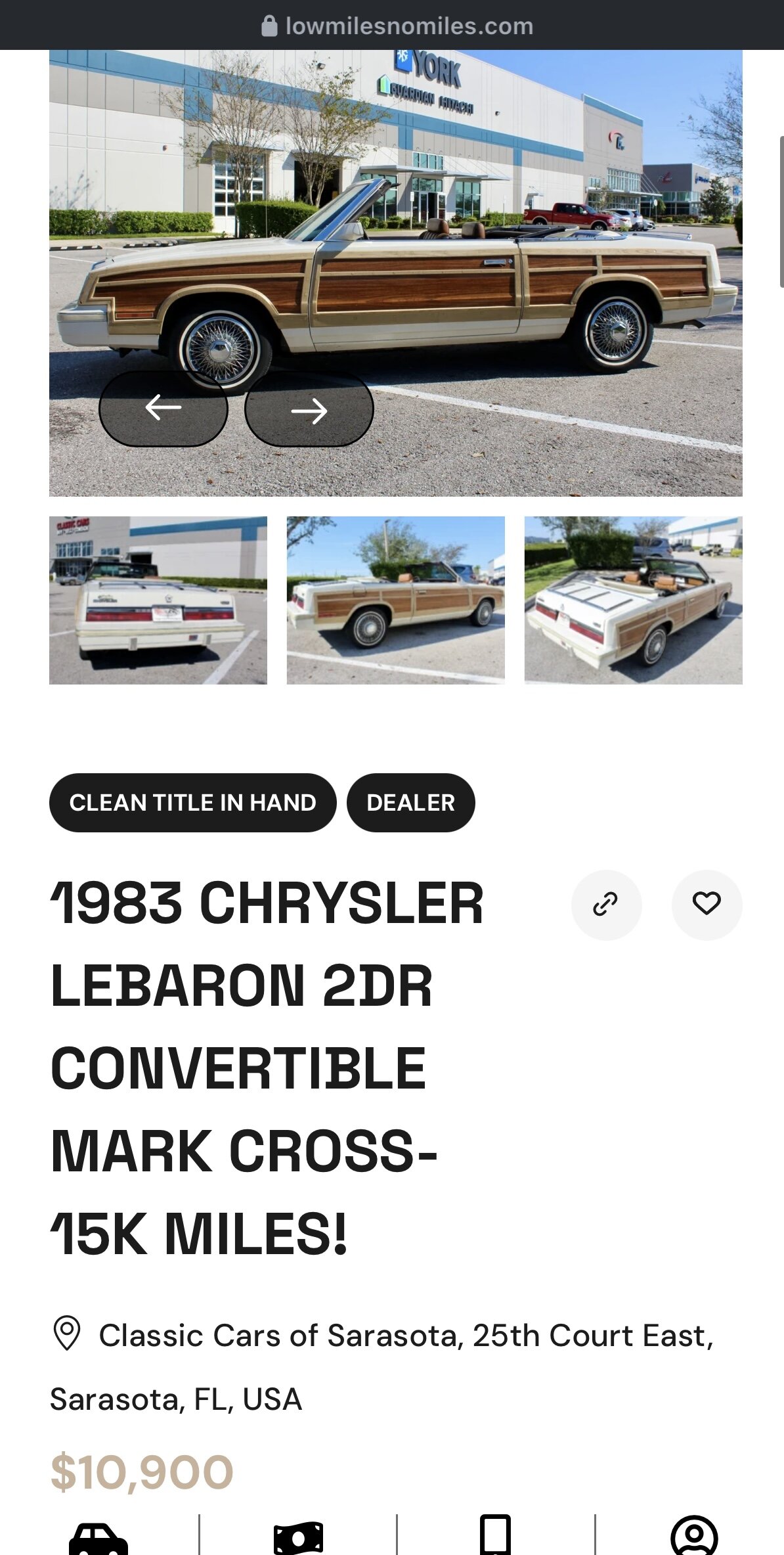Open the rear view thumbnail photo

[158, 600]
